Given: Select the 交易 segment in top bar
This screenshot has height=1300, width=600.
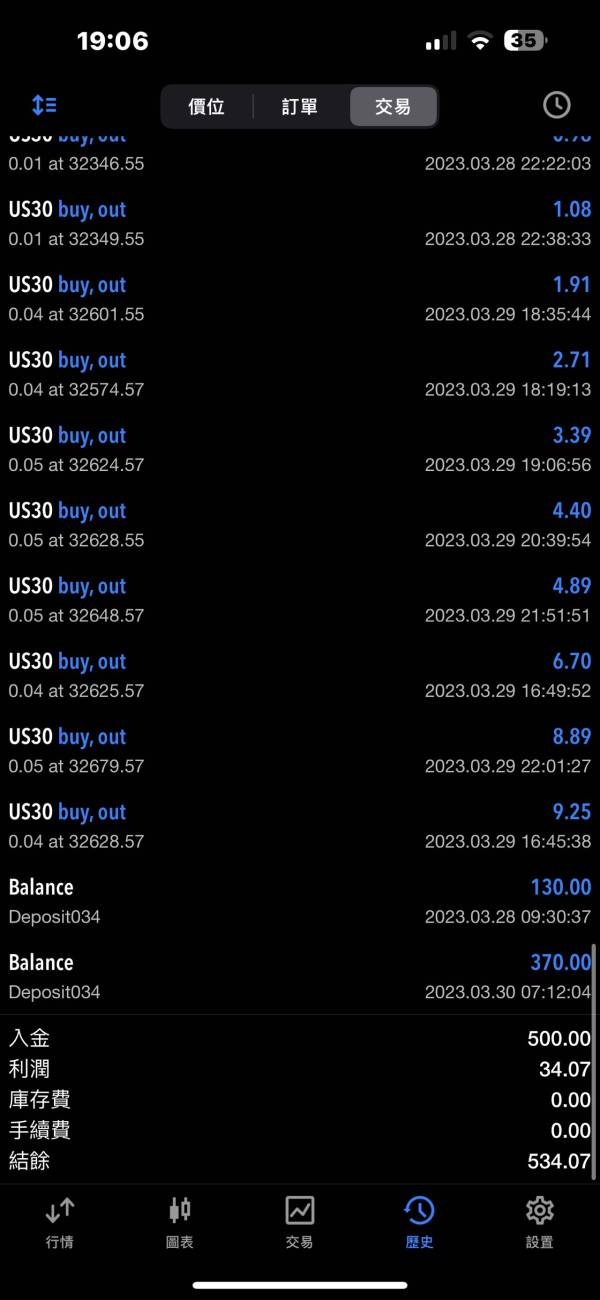Looking at the screenshot, I should 393,106.
